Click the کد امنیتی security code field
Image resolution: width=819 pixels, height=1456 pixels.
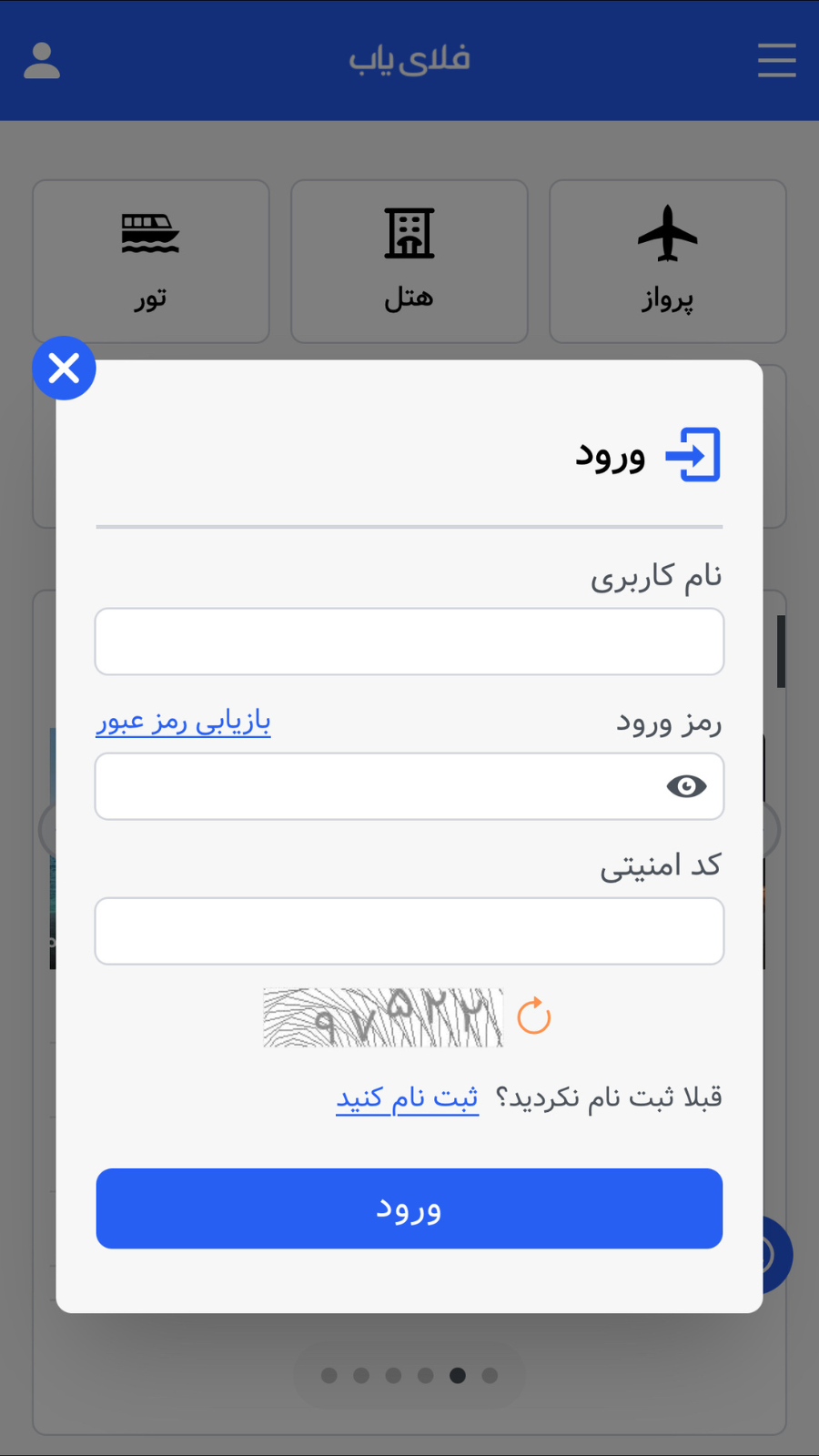(409, 931)
